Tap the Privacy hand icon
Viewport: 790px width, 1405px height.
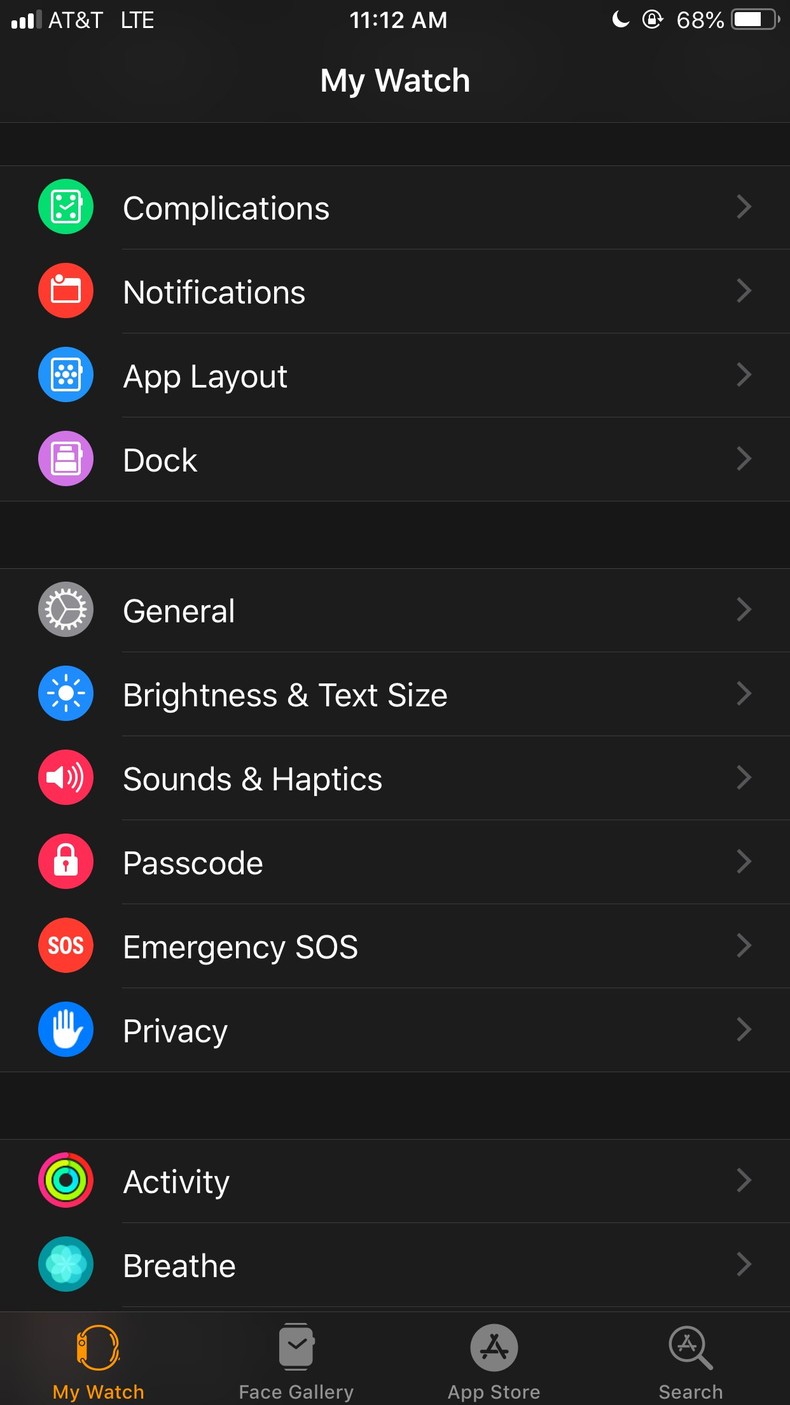(x=65, y=1030)
